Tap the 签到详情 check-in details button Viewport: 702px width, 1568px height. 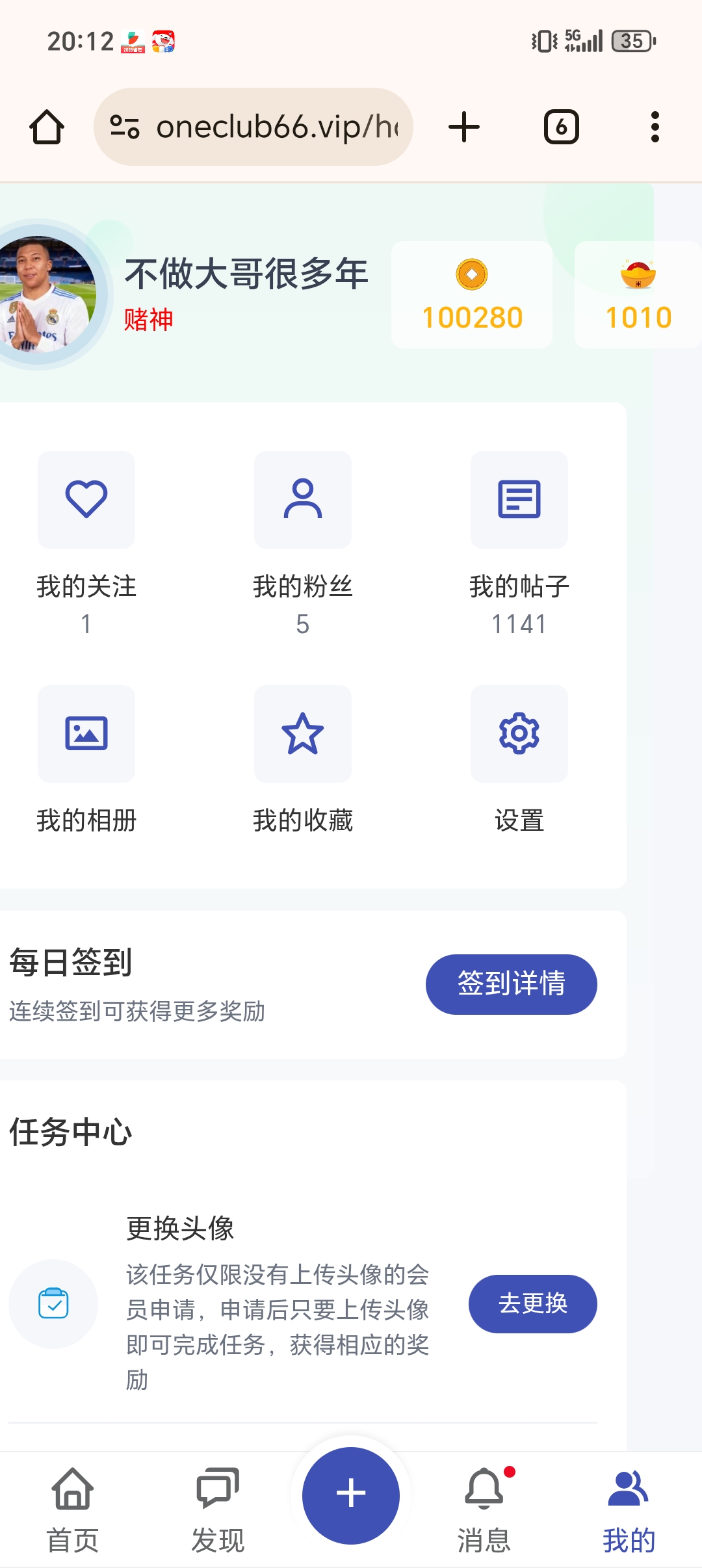tap(511, 984)
